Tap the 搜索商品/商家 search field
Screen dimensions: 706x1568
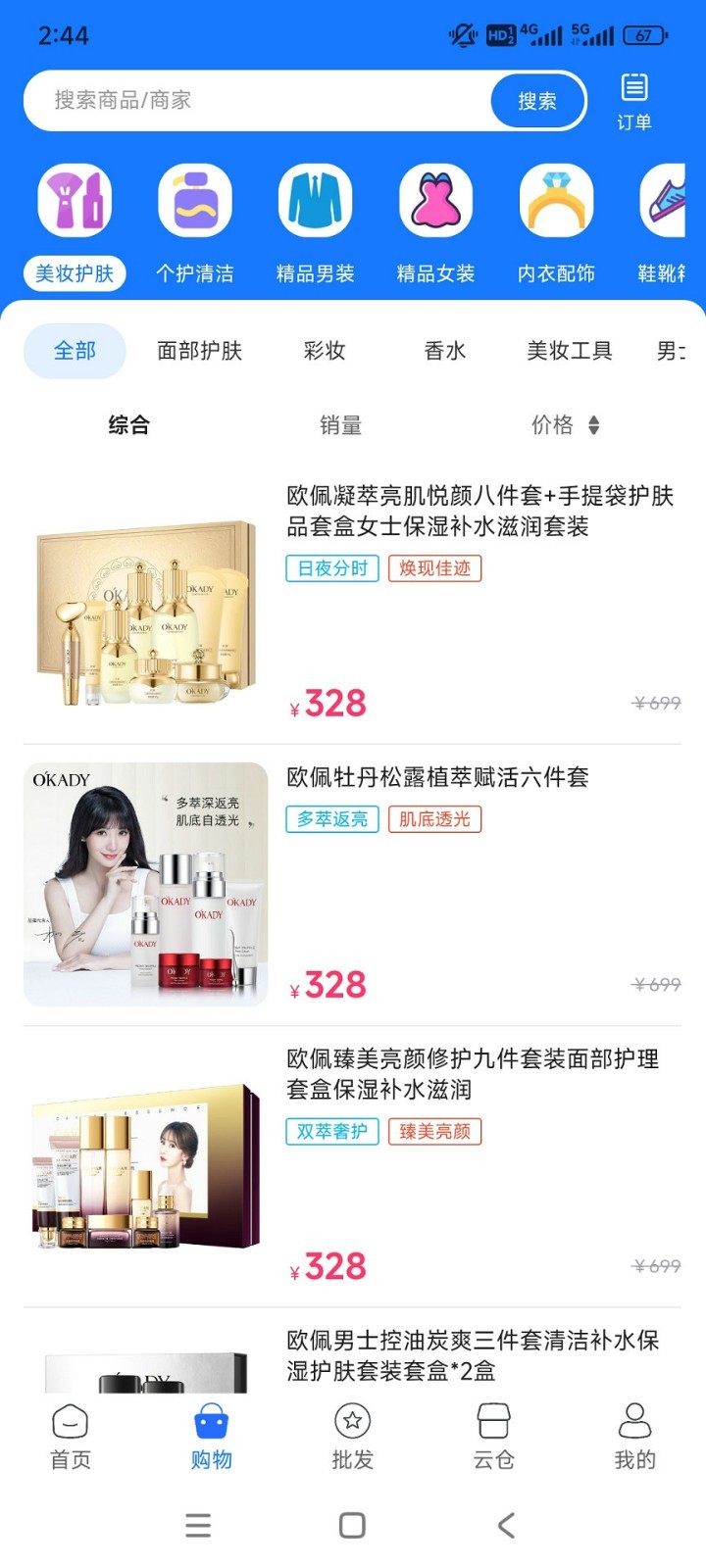click(255, 100)
